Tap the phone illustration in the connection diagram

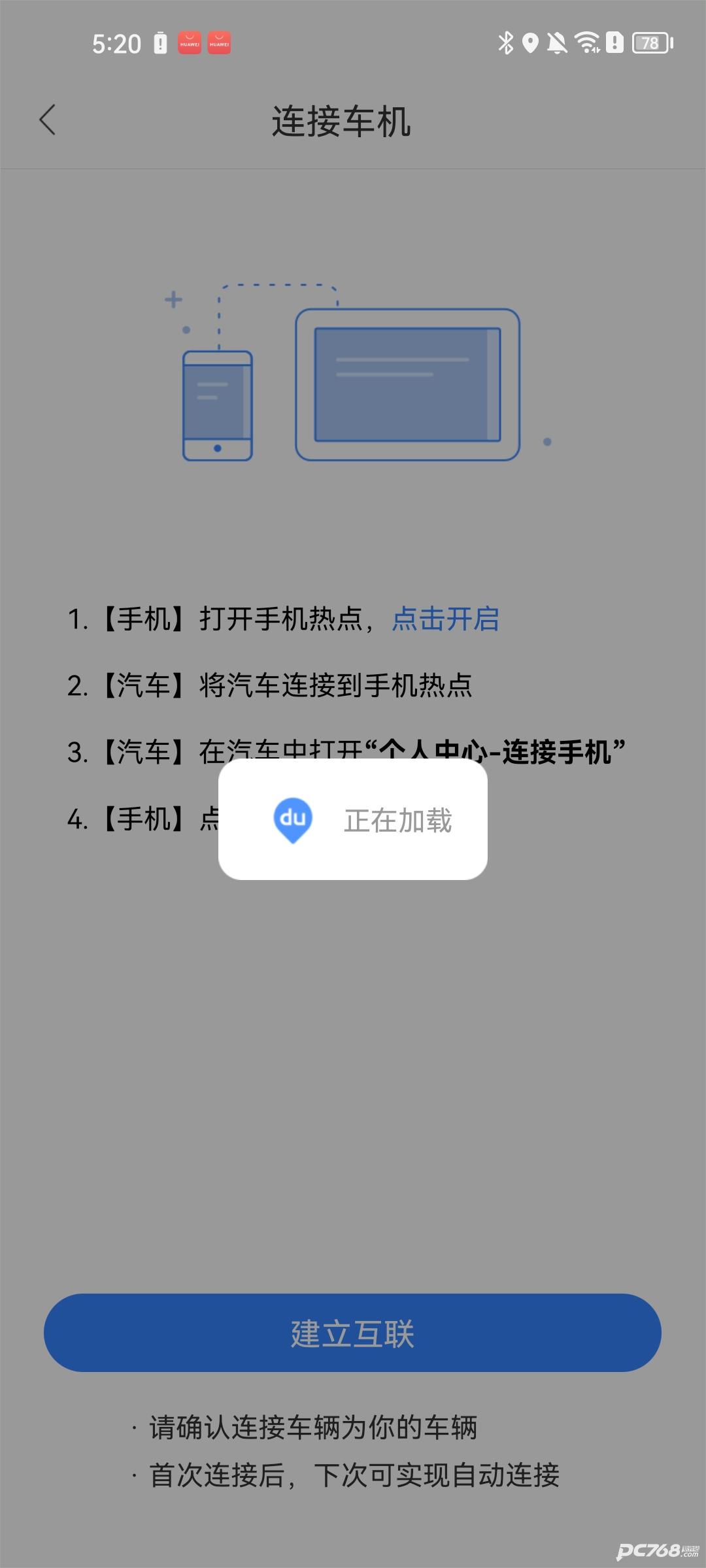click(x=218, y=404)
